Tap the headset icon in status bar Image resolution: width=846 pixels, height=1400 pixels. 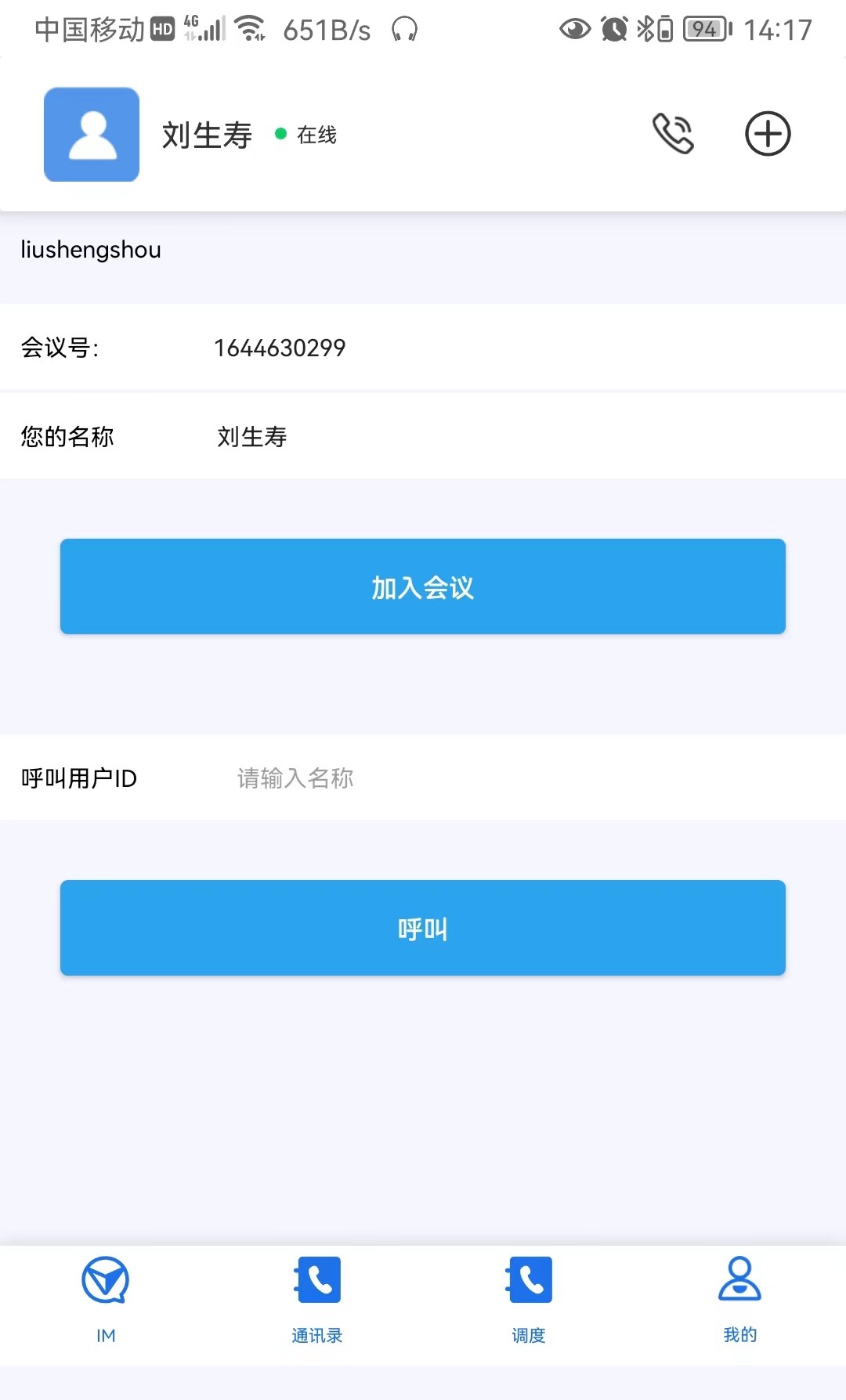click(404, 29)
